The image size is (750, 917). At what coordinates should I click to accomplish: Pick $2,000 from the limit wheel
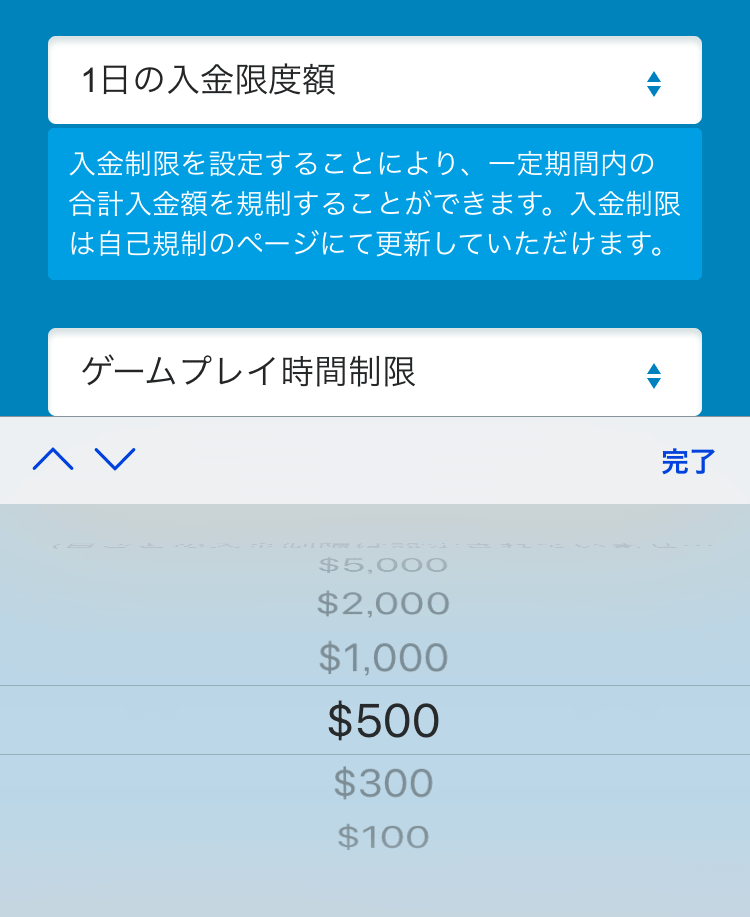click(x=383, y=604)
